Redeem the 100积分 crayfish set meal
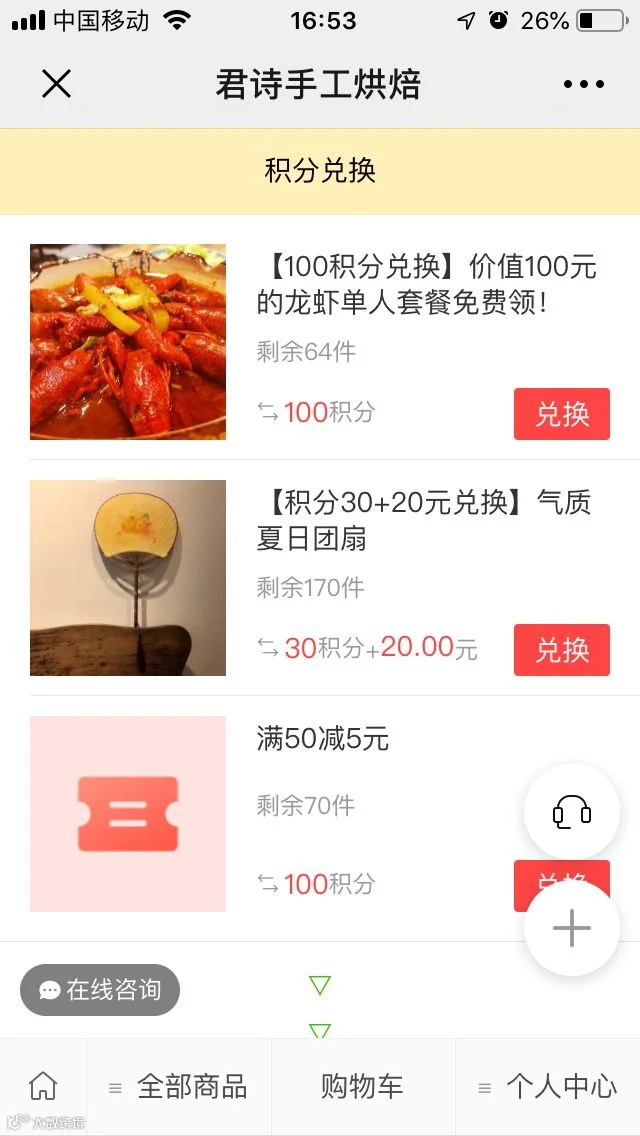The height and width of the screenshot is (1136, 640). coord(562,414)
